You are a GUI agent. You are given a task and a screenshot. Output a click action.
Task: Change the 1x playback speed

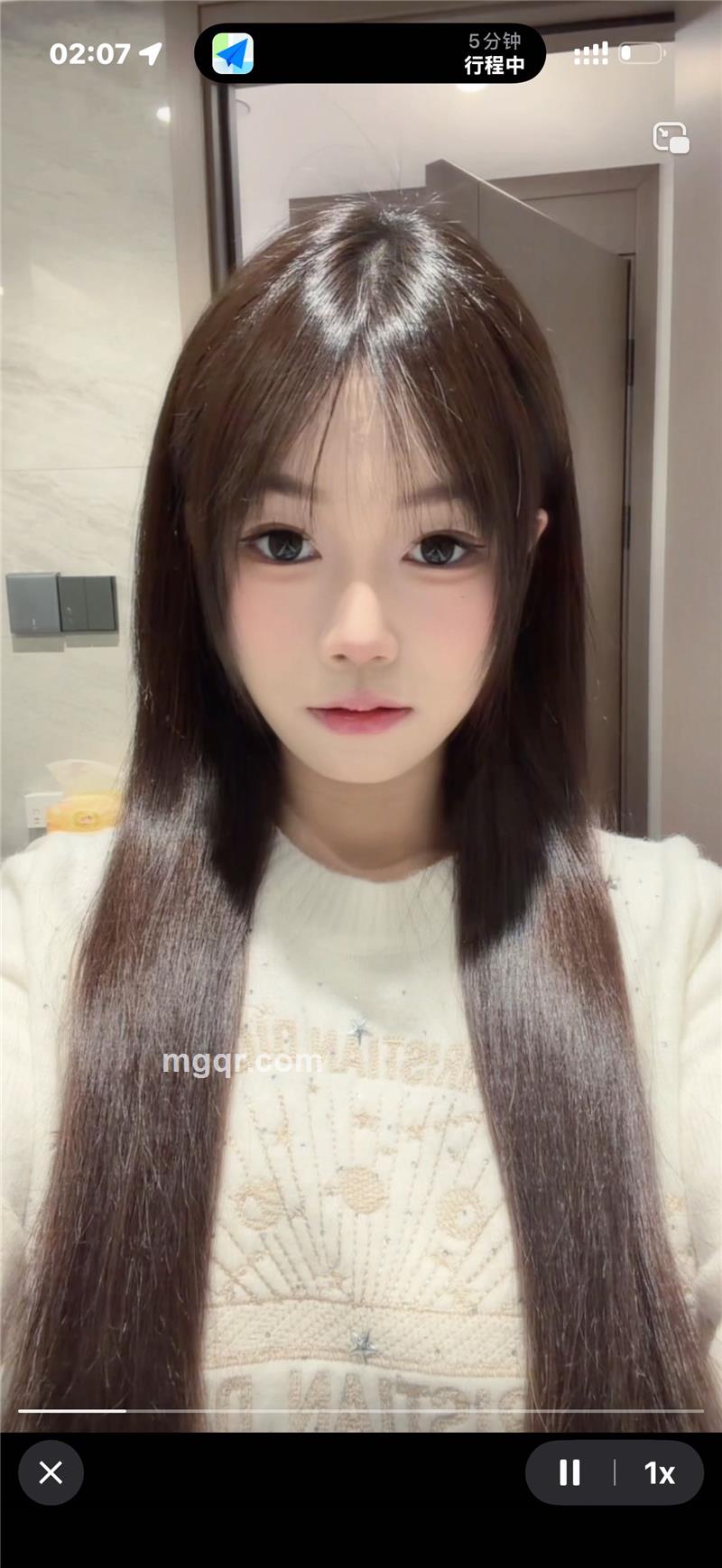(x=660, y=1472)
